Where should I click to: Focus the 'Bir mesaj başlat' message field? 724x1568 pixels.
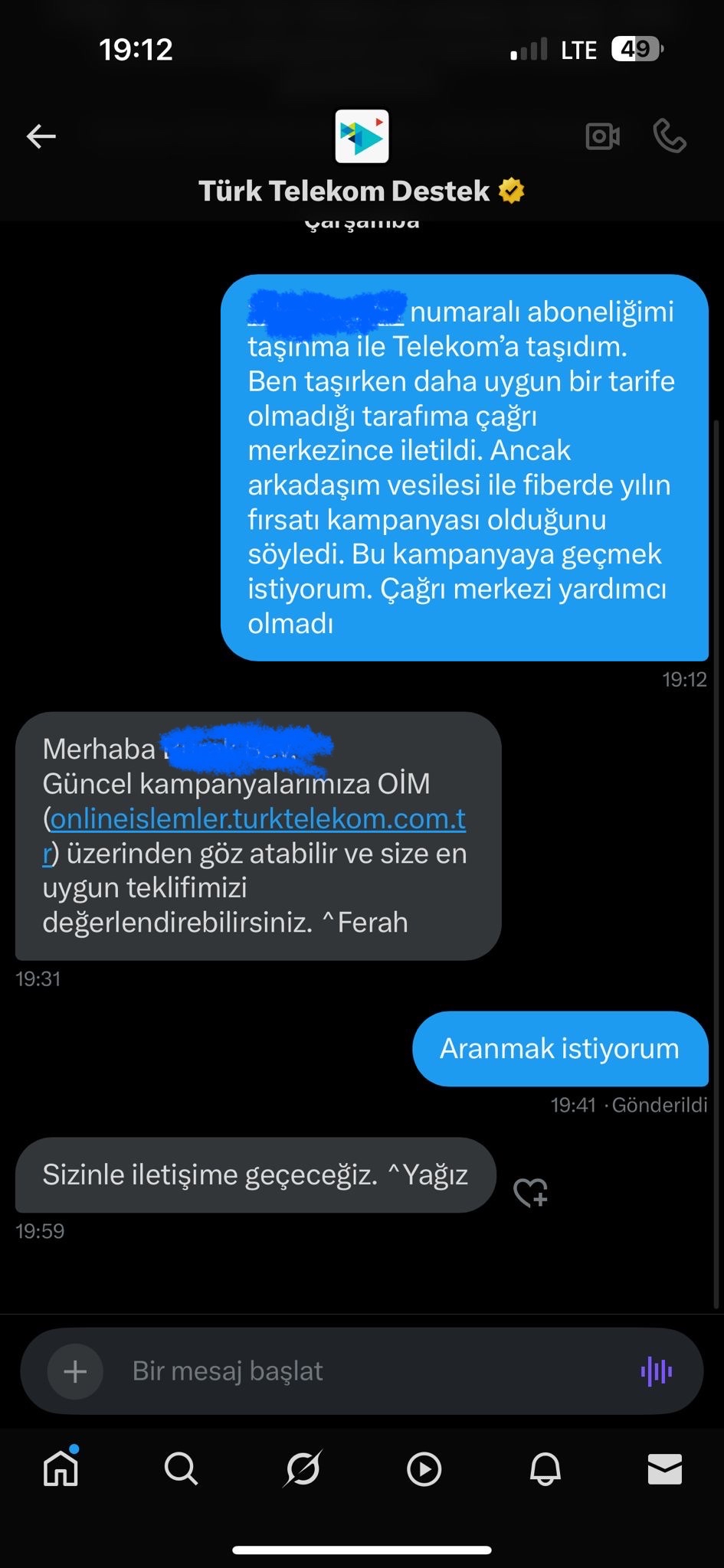tap(368, 1371)
